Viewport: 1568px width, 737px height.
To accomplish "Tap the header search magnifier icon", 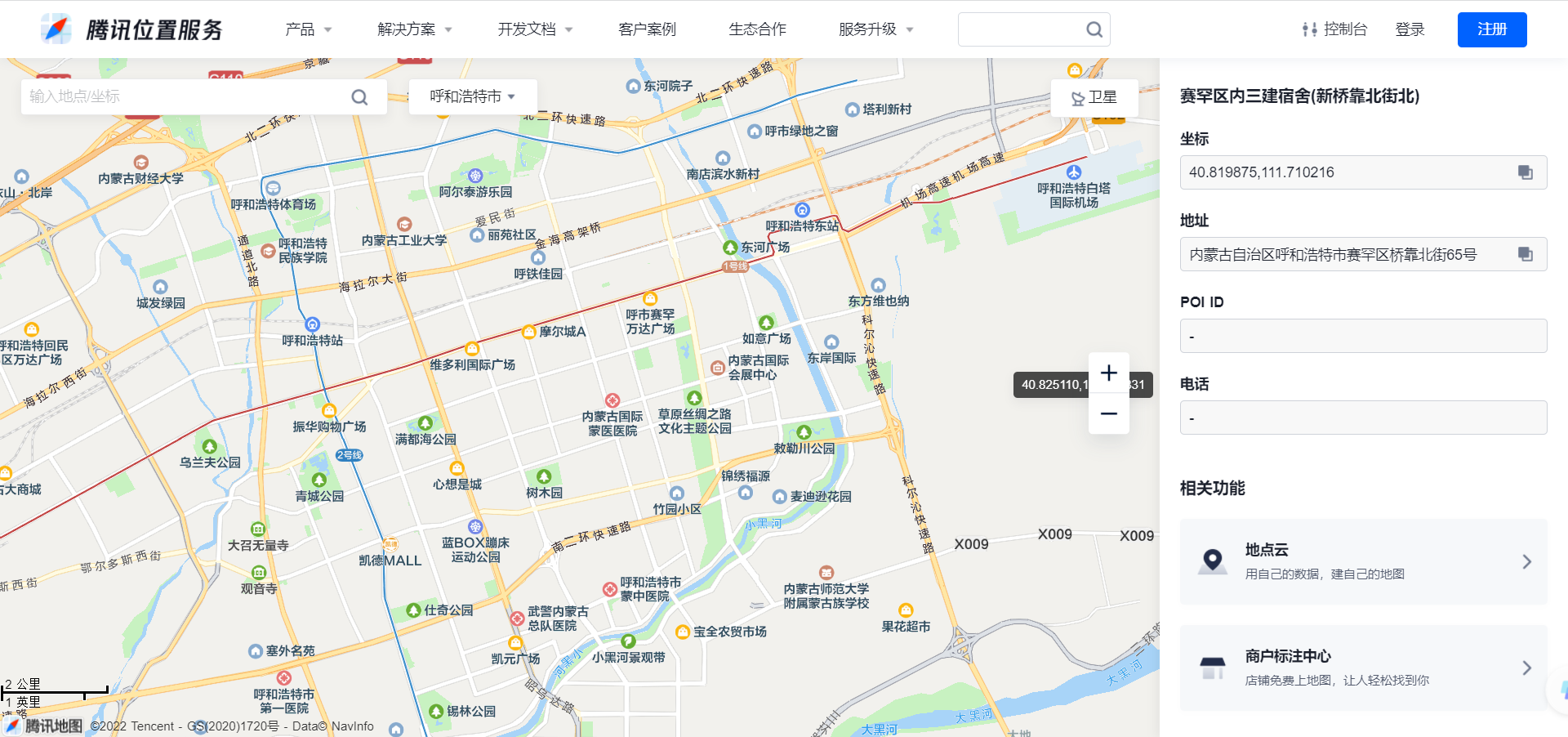I will pos(1094,30).
